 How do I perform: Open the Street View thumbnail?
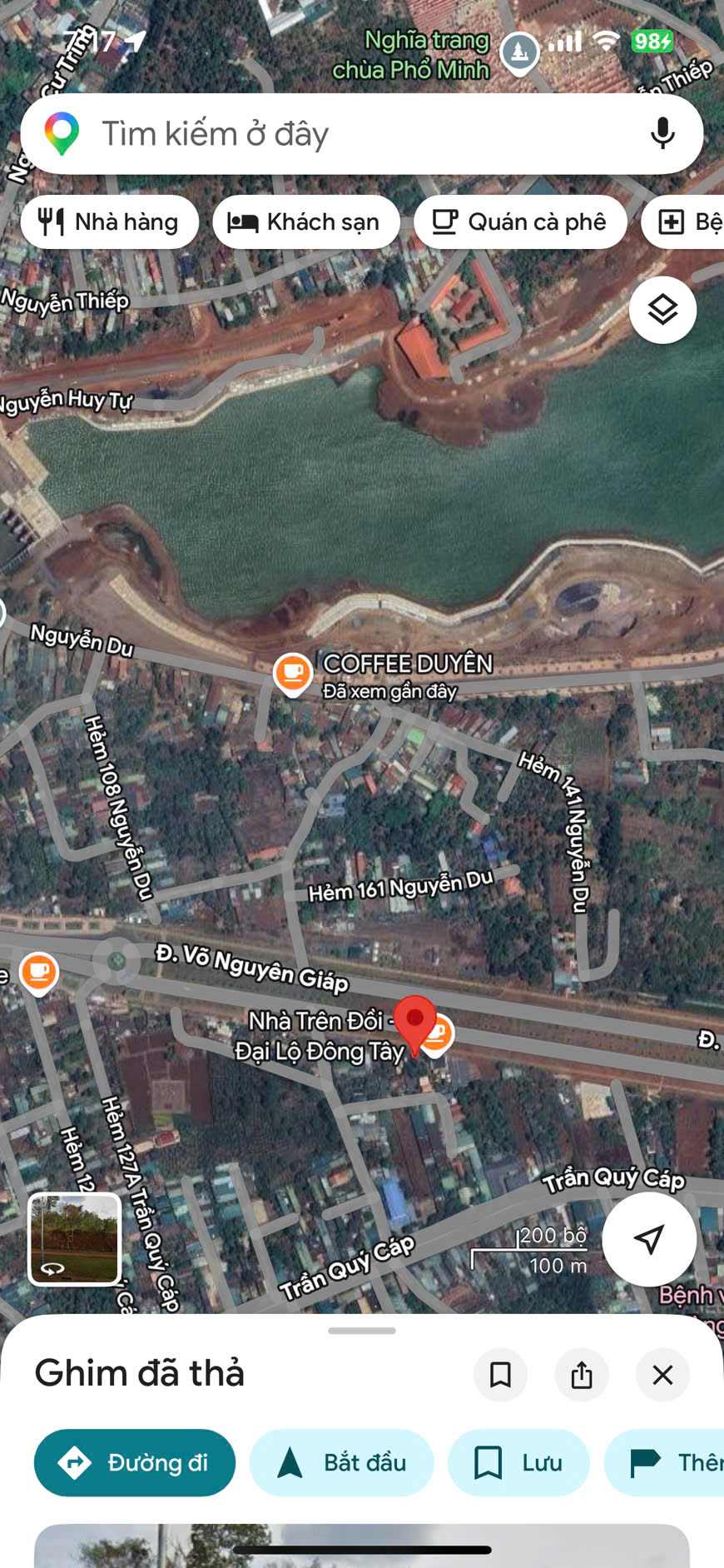(75, 1238)
